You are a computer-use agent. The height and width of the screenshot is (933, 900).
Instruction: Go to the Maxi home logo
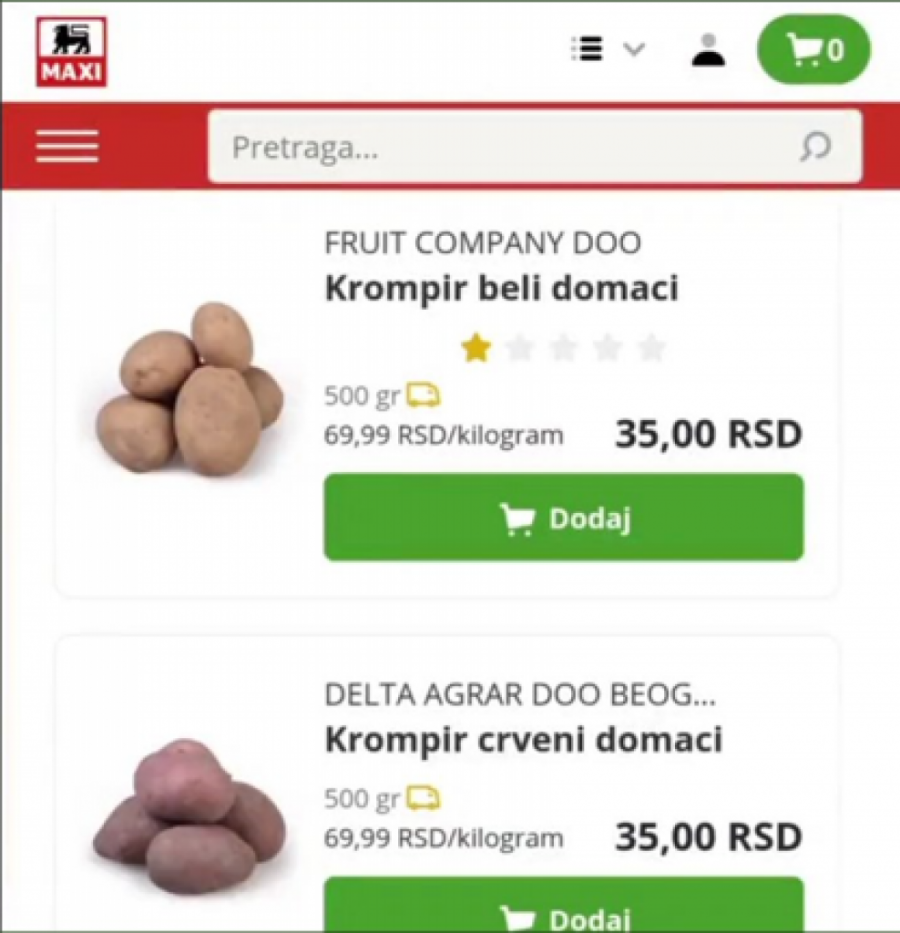(x=71, y=51)
